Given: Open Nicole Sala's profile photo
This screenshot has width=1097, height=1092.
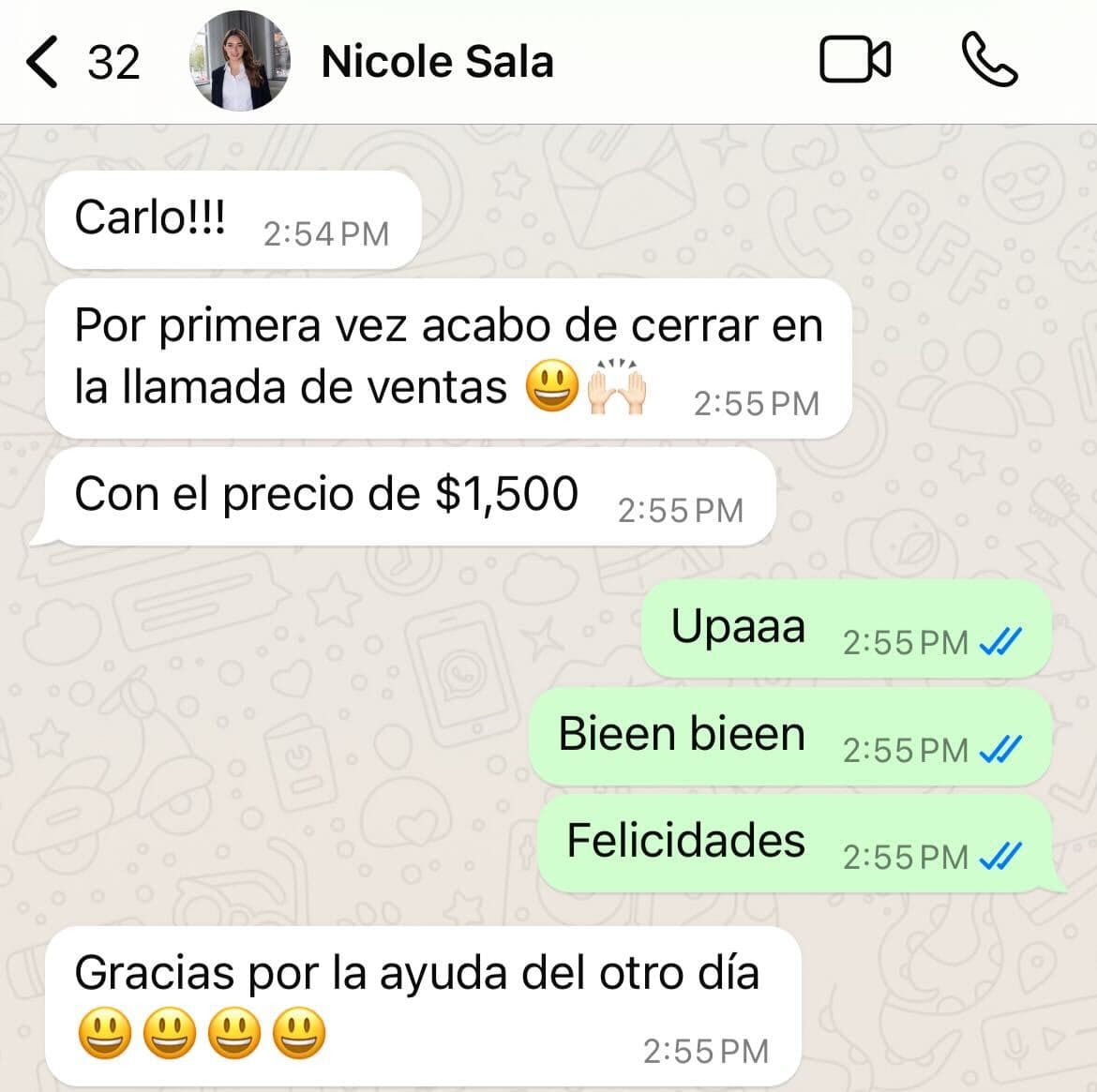Looking at the screenshot, I should click(239, 62).
